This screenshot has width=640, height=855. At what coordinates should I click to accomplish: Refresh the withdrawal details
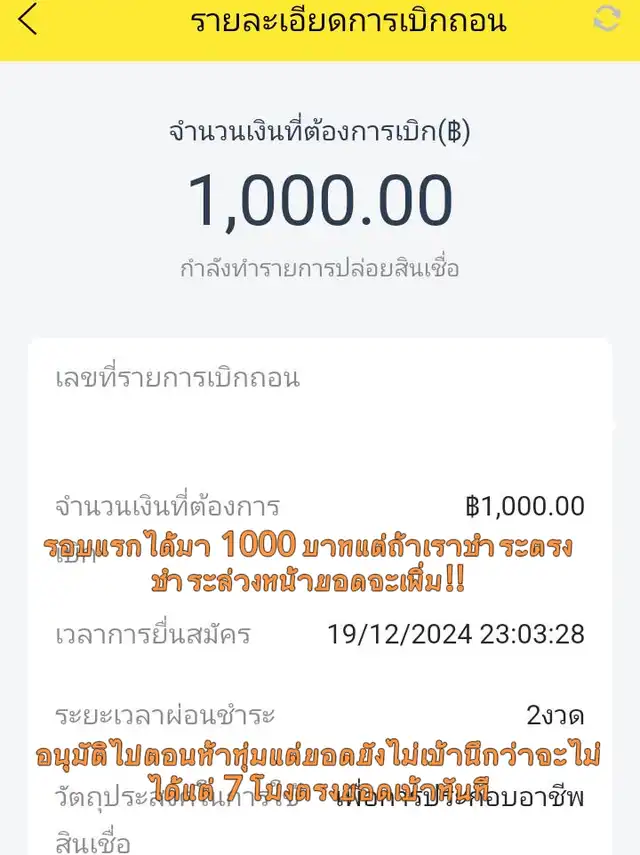[607, 18]
